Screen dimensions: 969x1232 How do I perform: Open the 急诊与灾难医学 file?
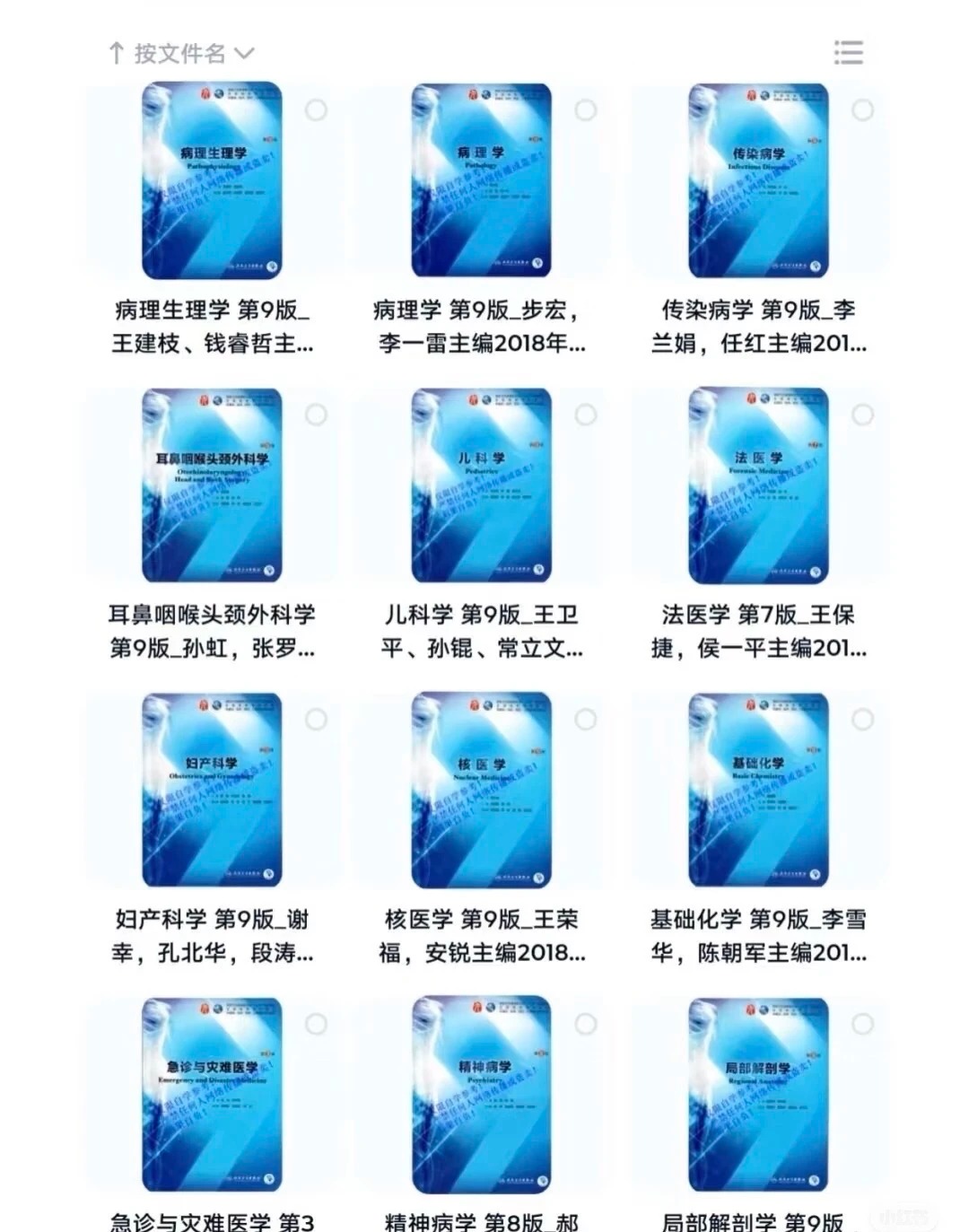[212, 1095]
